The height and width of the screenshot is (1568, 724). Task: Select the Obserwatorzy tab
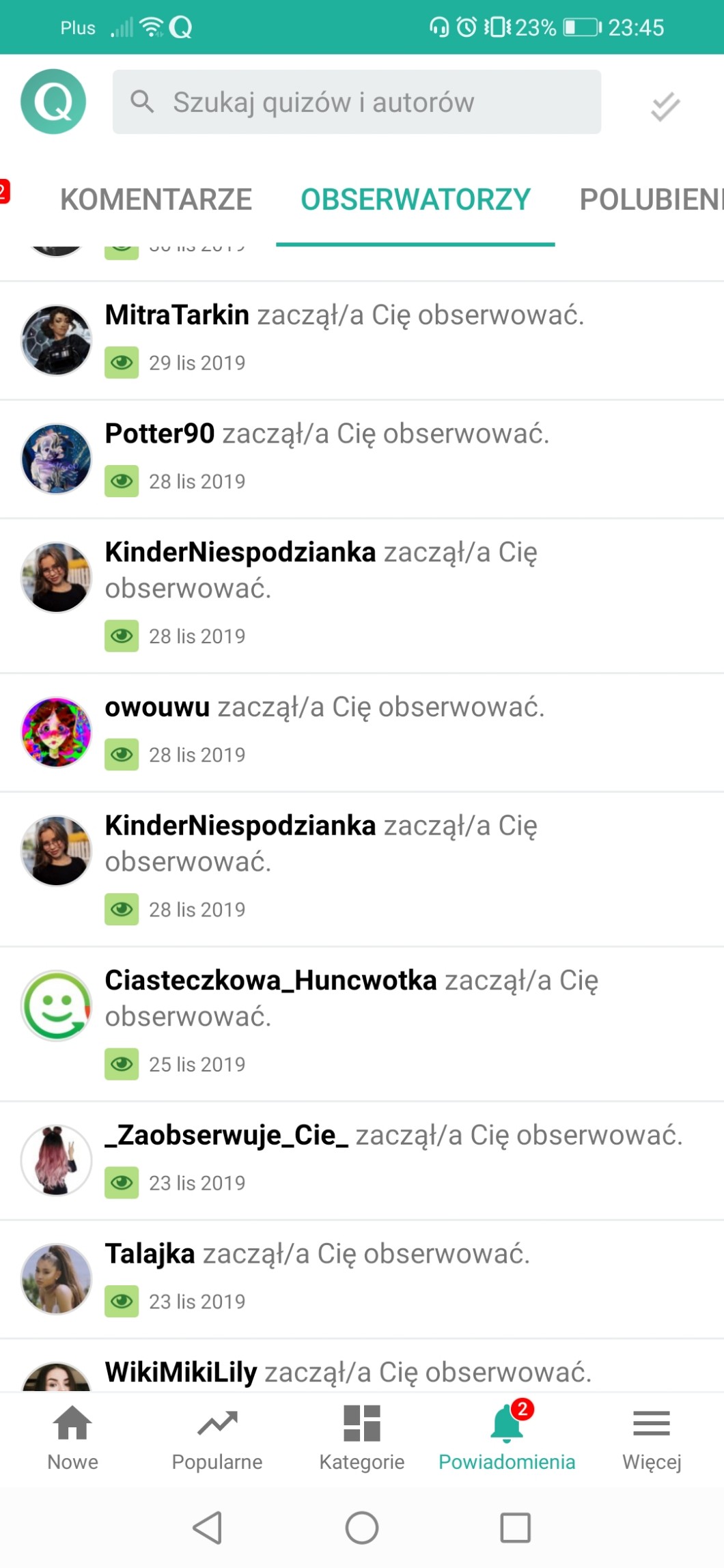coord(415,199)
